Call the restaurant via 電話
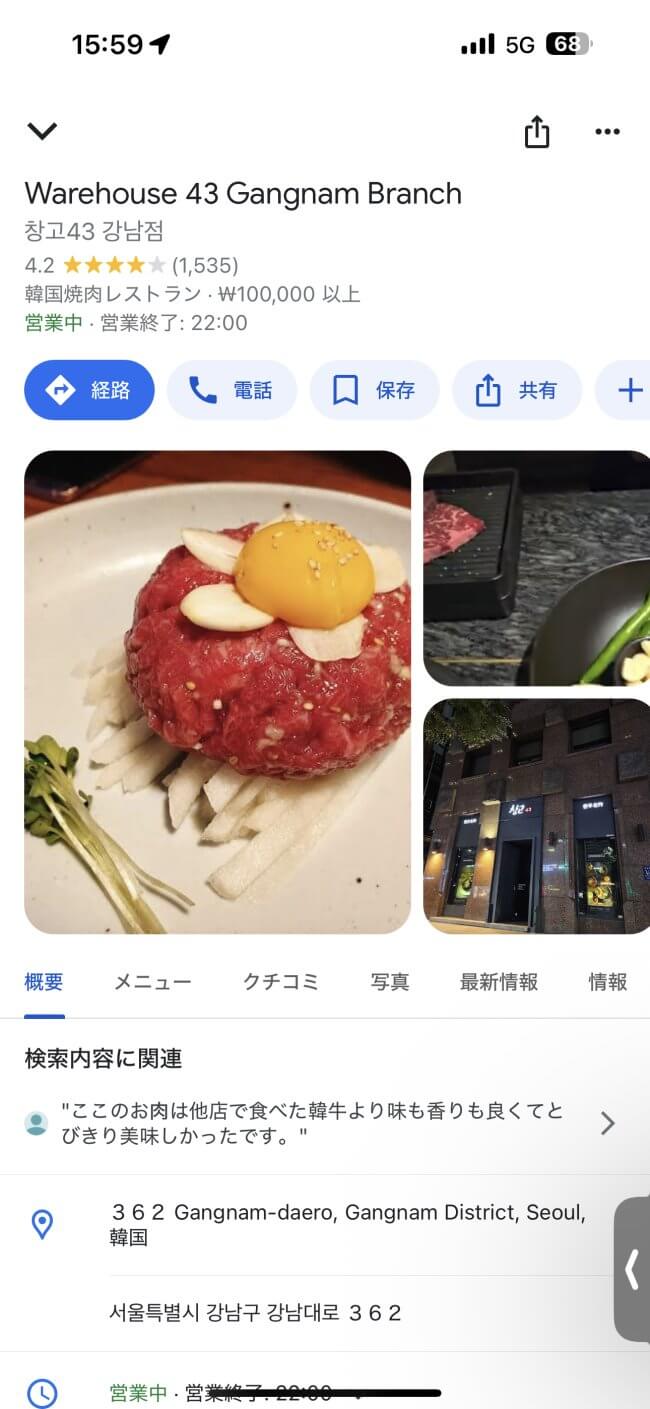Image resolution: width=650 pixels, height=1409 pixels. pos(231,390)
